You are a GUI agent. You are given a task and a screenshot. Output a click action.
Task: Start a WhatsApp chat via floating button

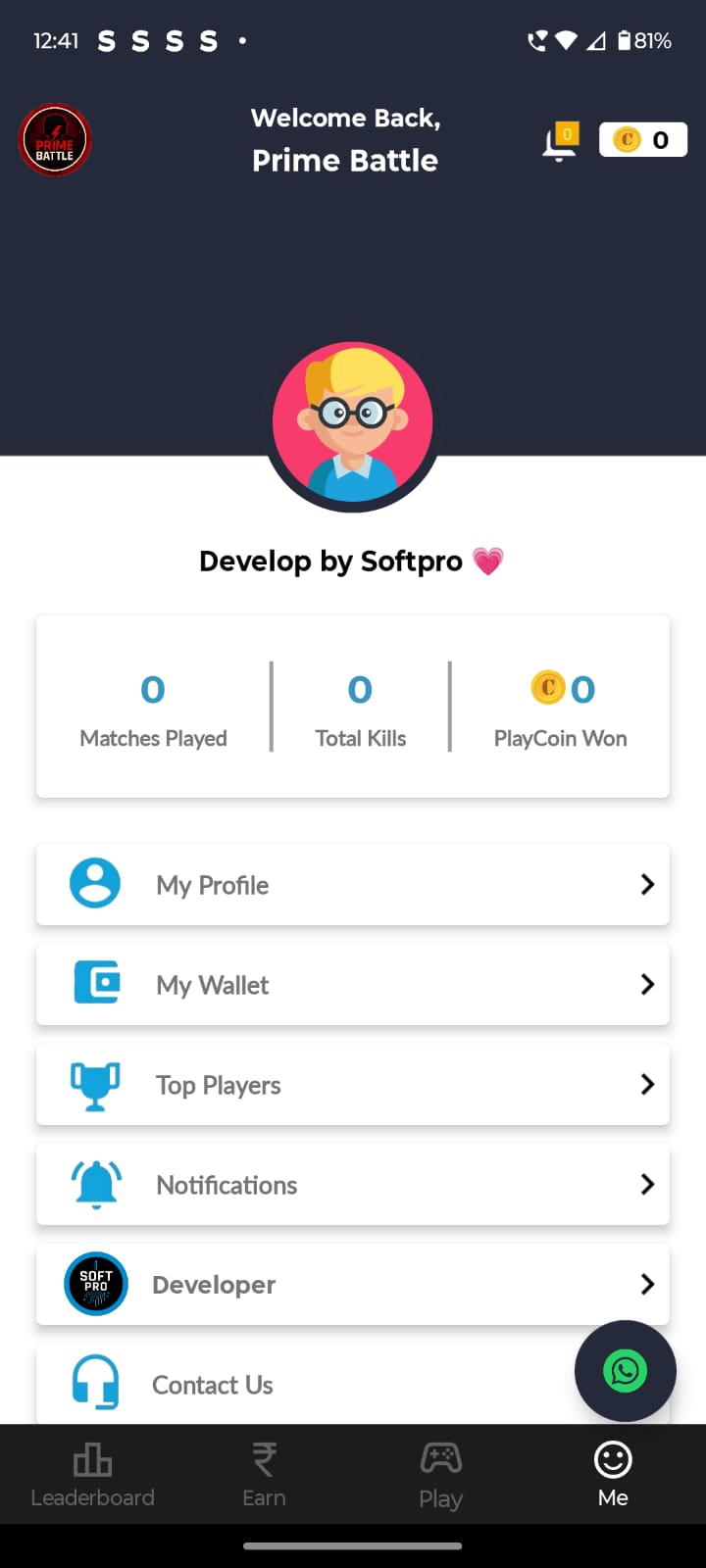(x=625, y=1370)
